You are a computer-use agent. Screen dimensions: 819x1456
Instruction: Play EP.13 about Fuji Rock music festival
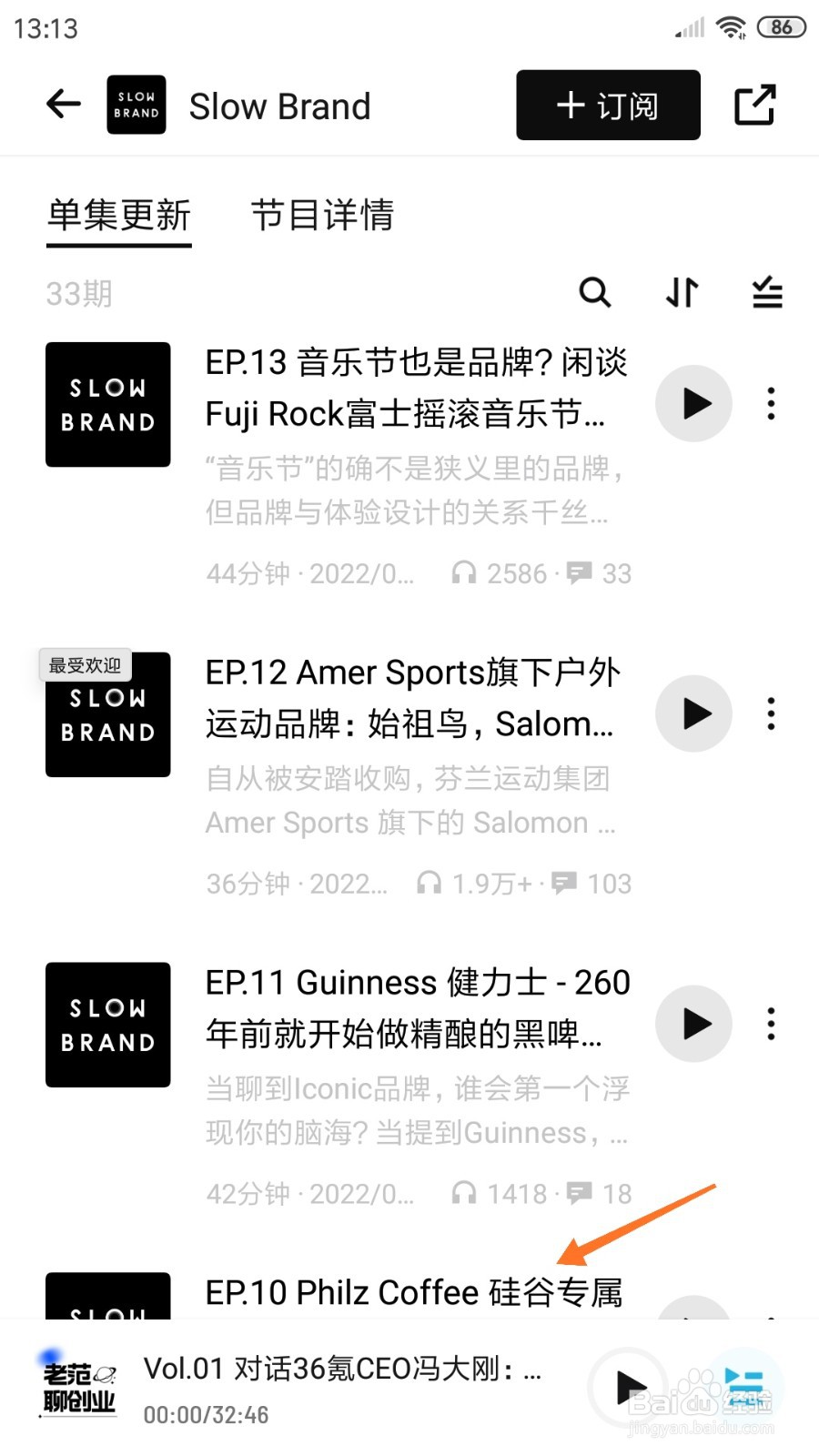[x=693, y=403]
